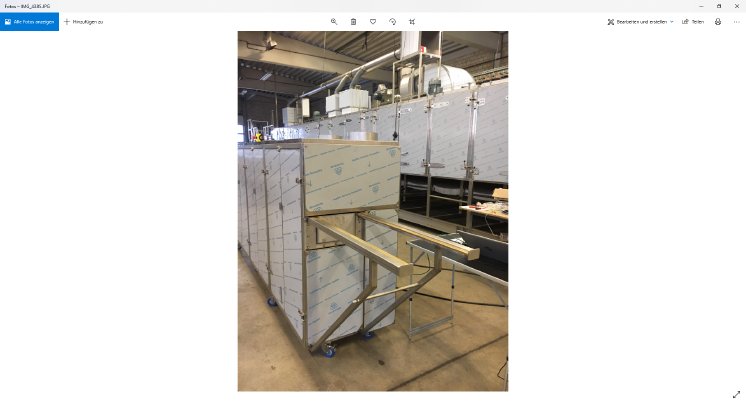This screenshot has height=404, width=746.
Task: Enter fullscreen view with the arrows icon
Action: (x=736, y=394)
